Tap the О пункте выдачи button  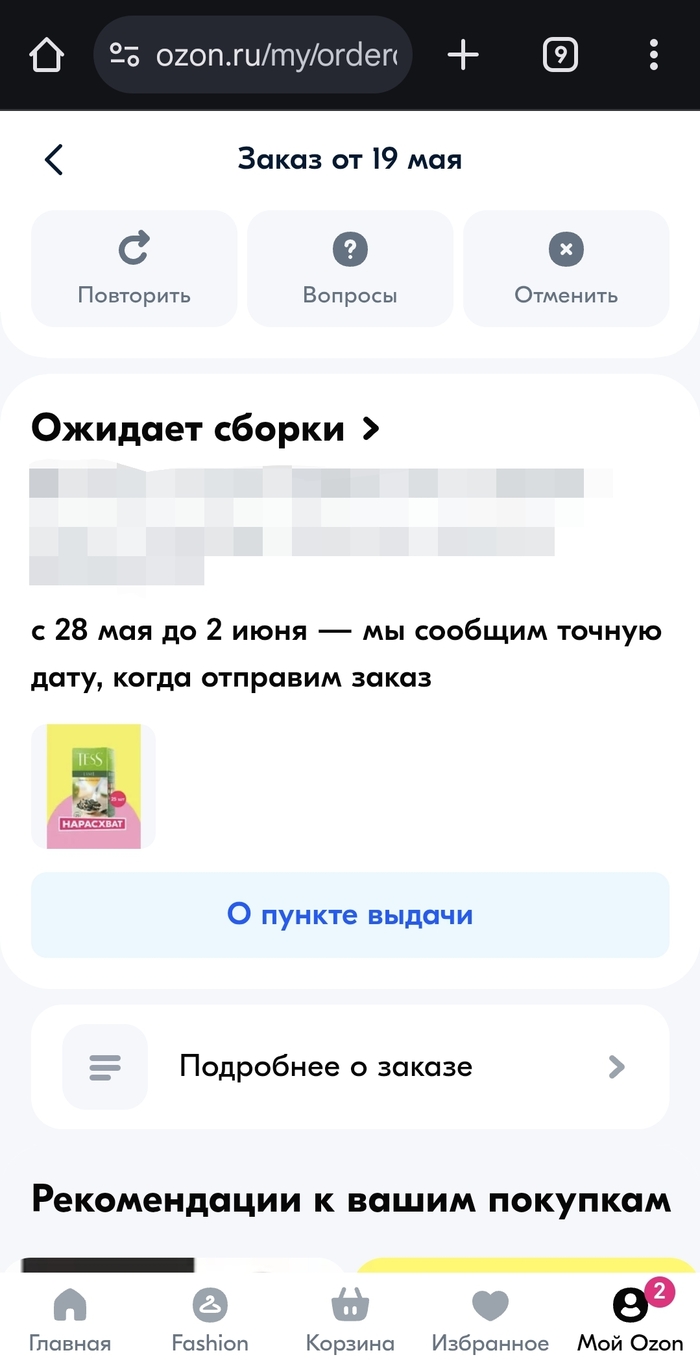click(x=350, y=915)
